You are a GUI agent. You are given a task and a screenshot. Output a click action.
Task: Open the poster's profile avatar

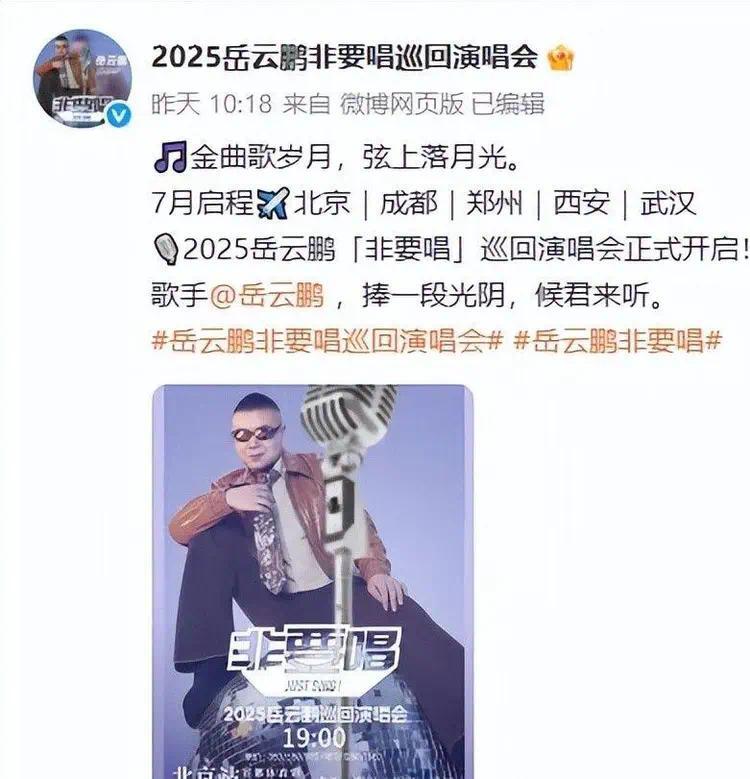84,78
